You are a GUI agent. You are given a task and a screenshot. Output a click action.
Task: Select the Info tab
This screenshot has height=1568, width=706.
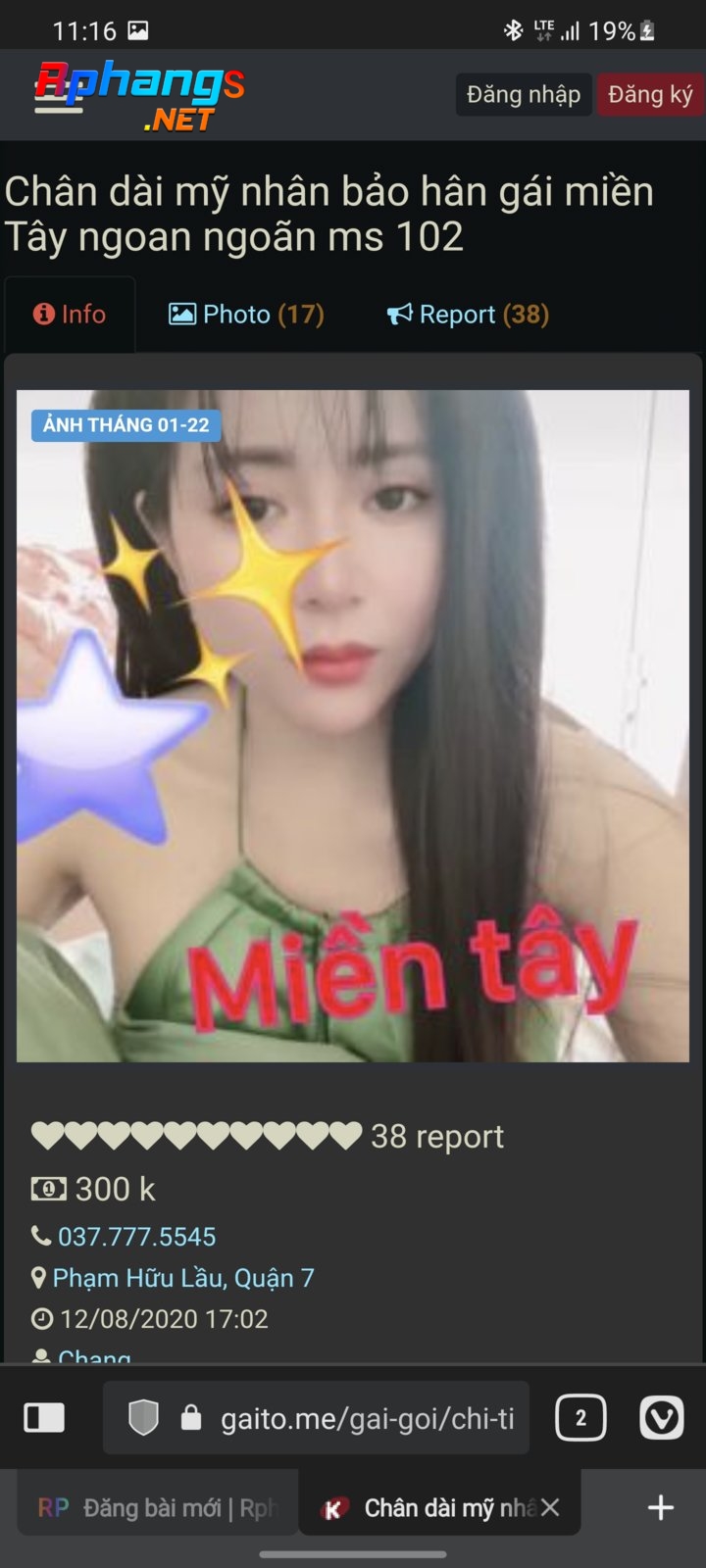[x=70, y=315]
